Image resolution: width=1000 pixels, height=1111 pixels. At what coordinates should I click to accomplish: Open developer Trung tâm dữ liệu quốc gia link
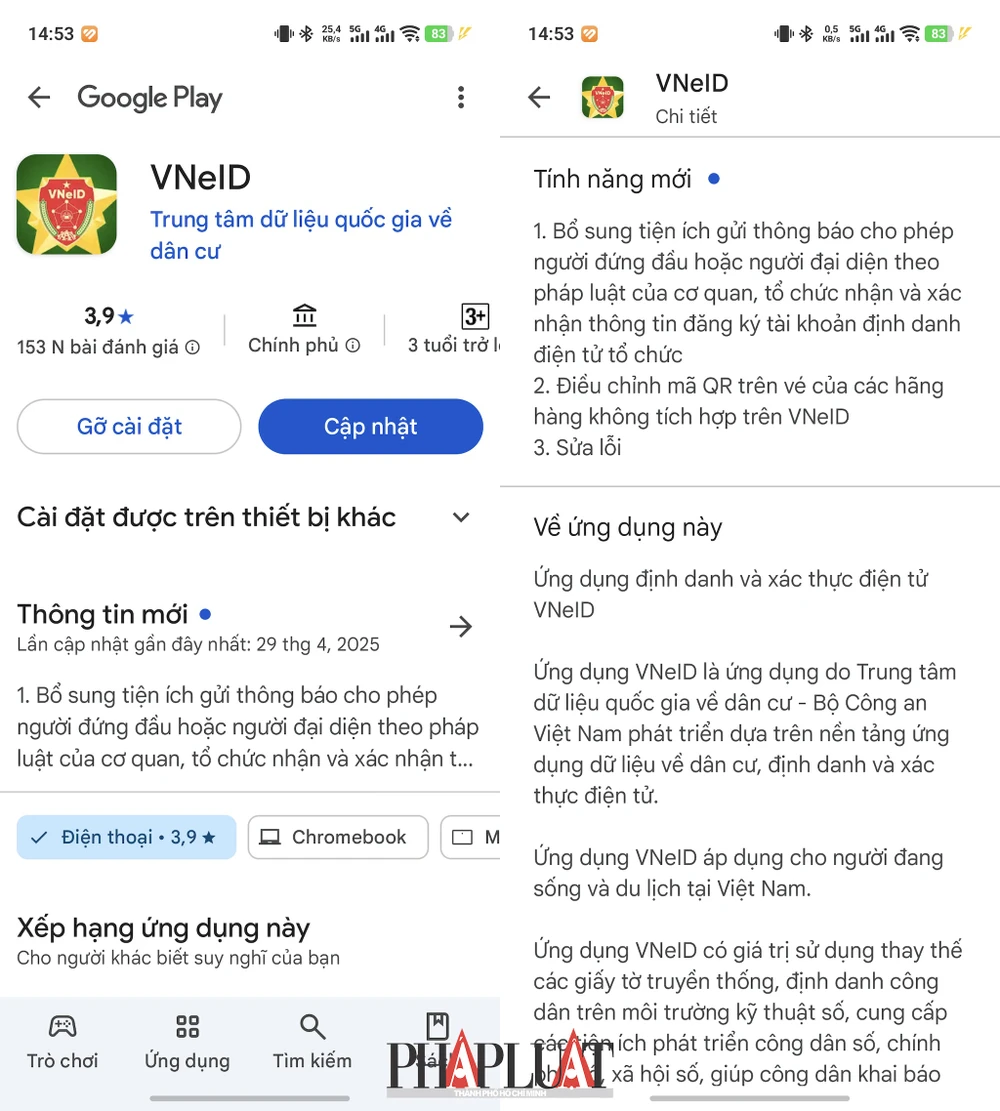coord(300,234)
